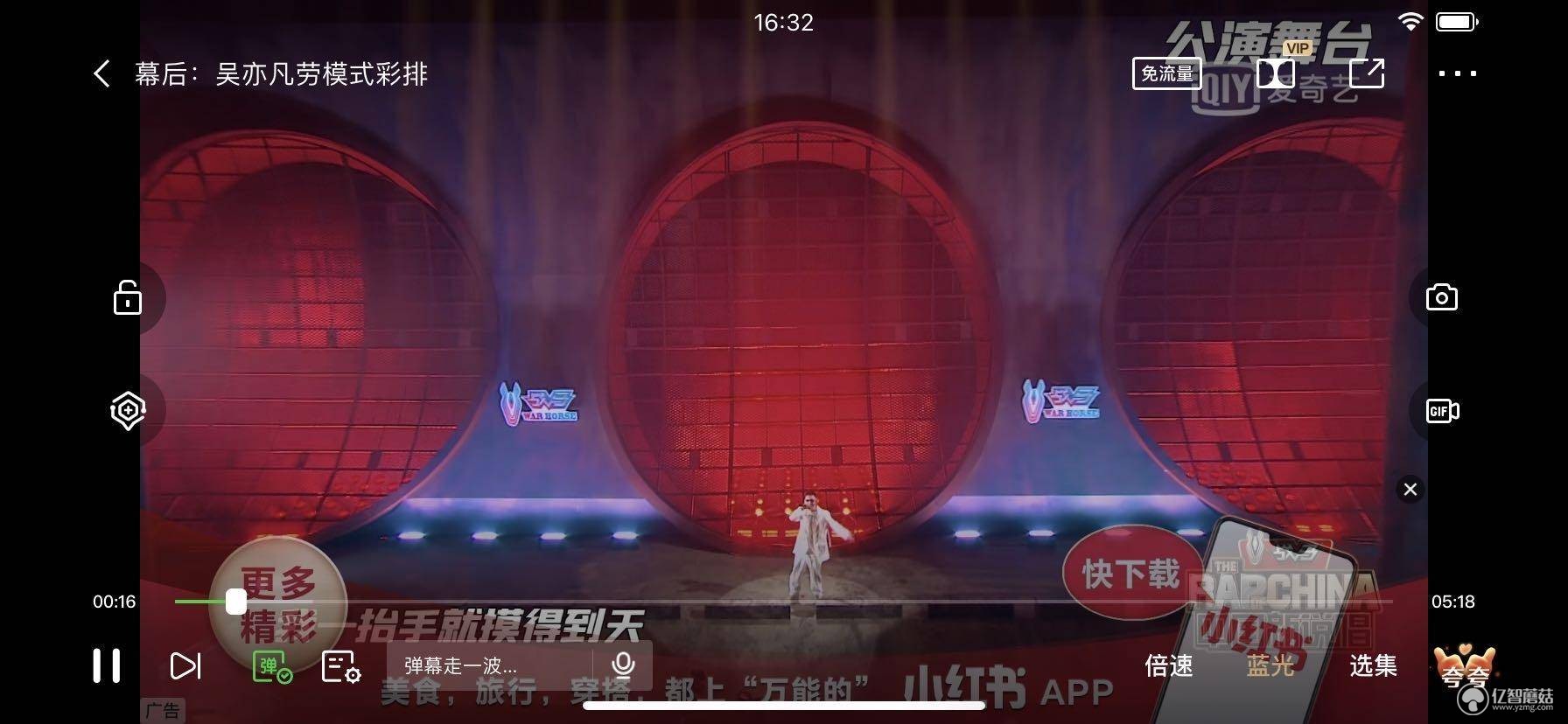
Task: Open danmaku display settings
Action: tap(340, 667)
